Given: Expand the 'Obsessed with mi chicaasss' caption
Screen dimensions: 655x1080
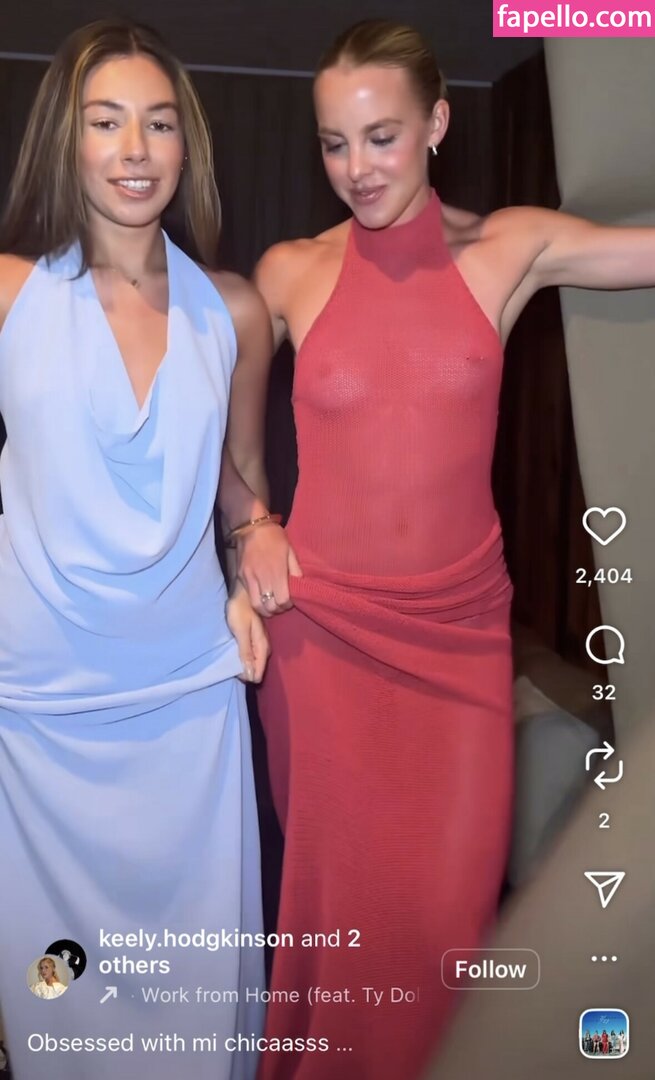Looking at the screenshot, I should point(190,1043).
